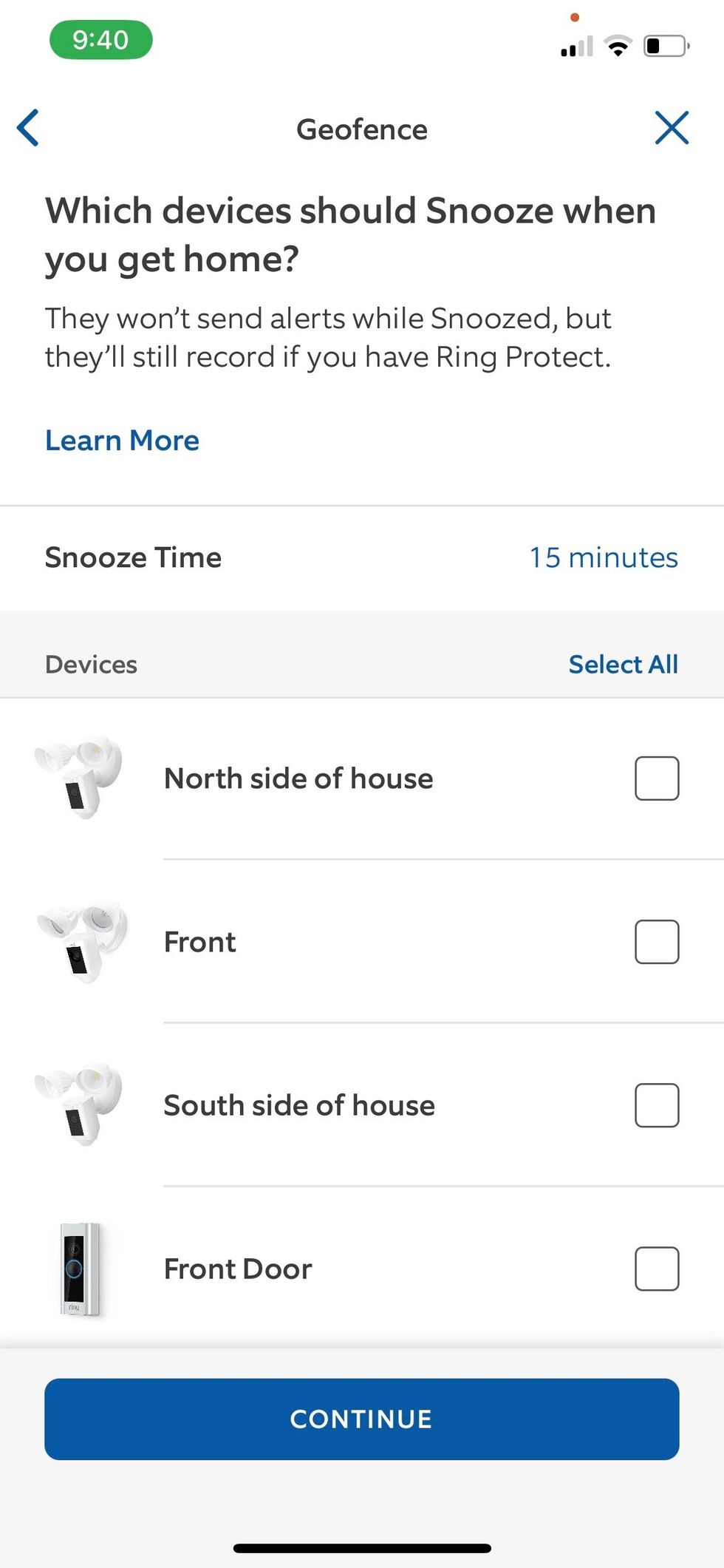Tap Select All to choose every device
724x1568 pixels.
pos(624,664)
